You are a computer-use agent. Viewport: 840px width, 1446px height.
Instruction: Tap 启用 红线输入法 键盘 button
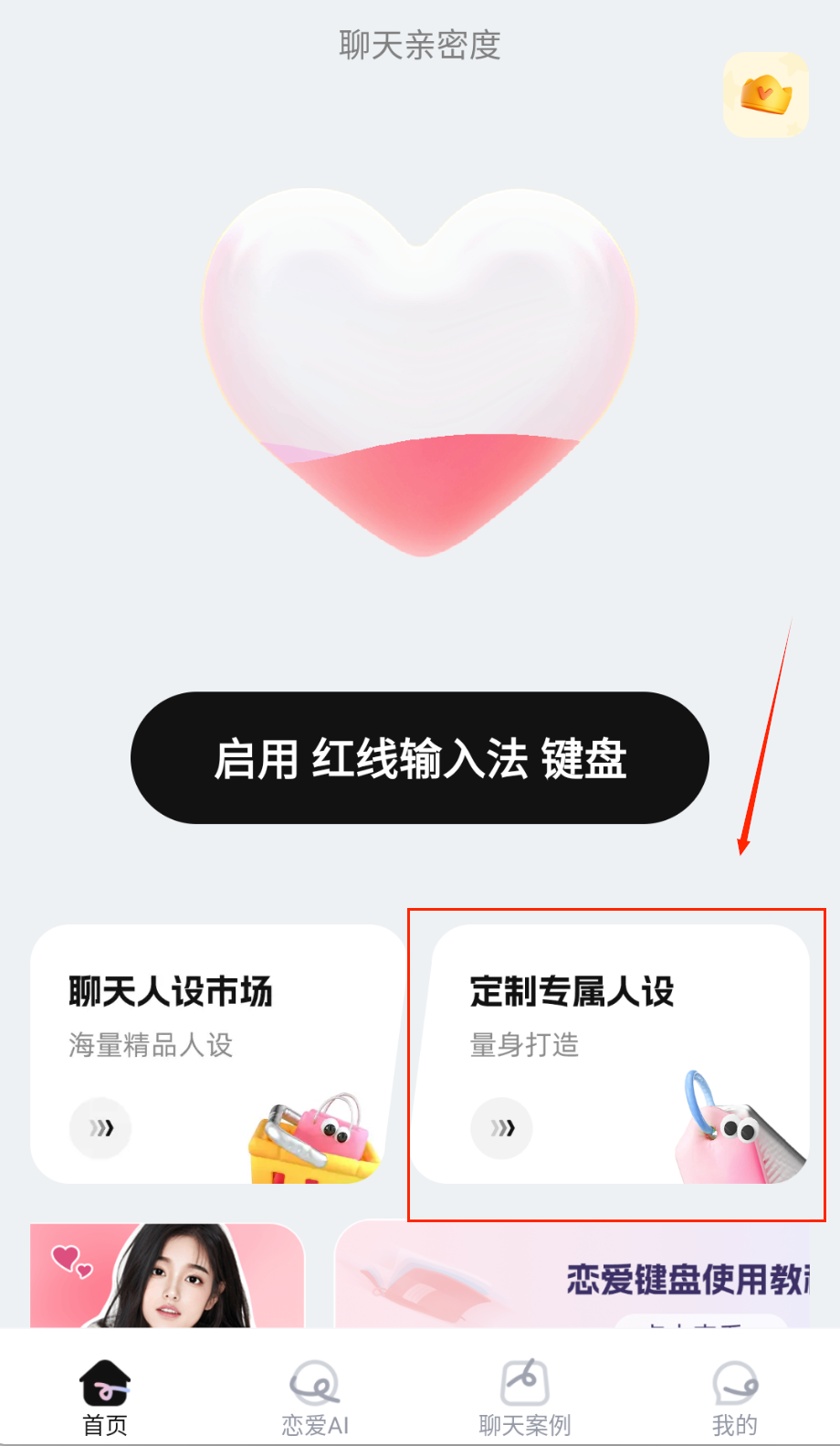tap(420, 758)
